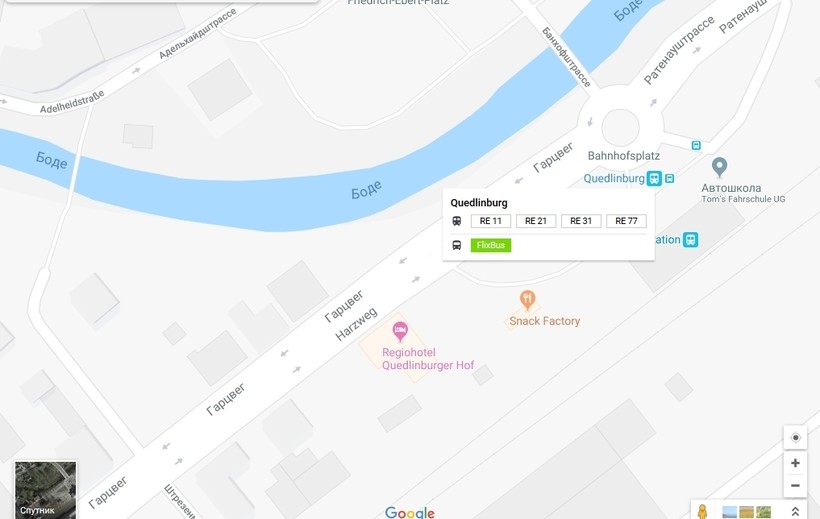Select the RE 11 transit line
The width and height of the screenshot is (820, 519).
tap(491, 221)
